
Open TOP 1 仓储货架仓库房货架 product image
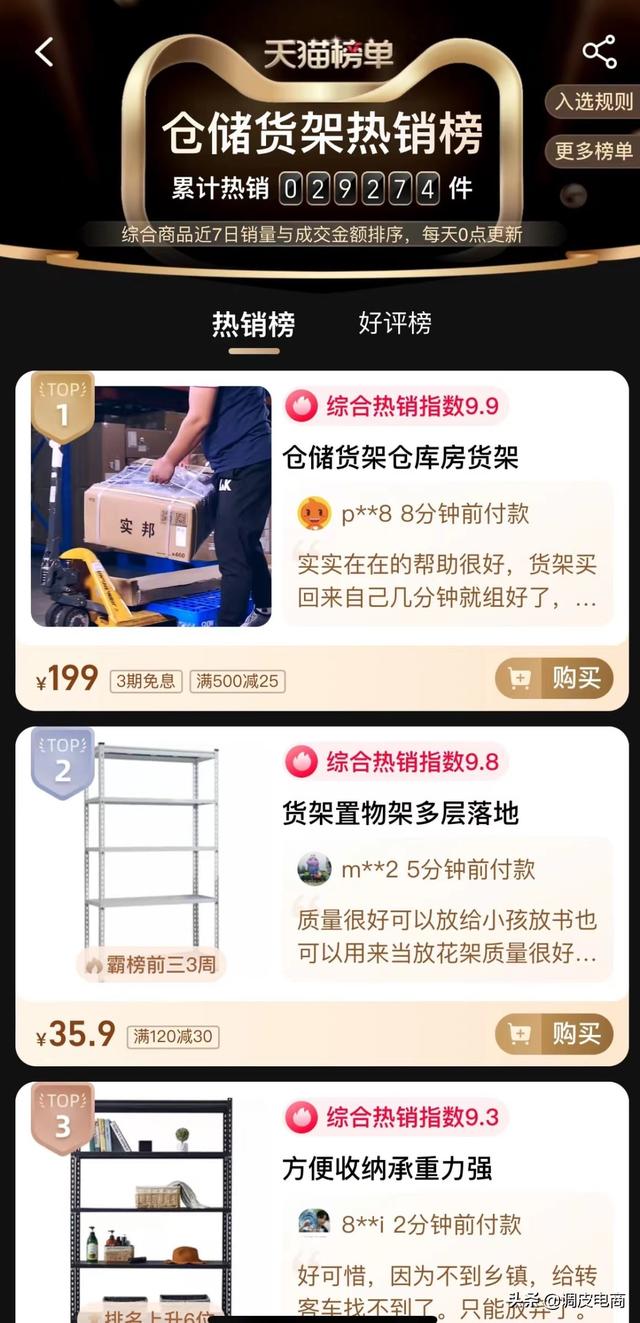point(151,507)
